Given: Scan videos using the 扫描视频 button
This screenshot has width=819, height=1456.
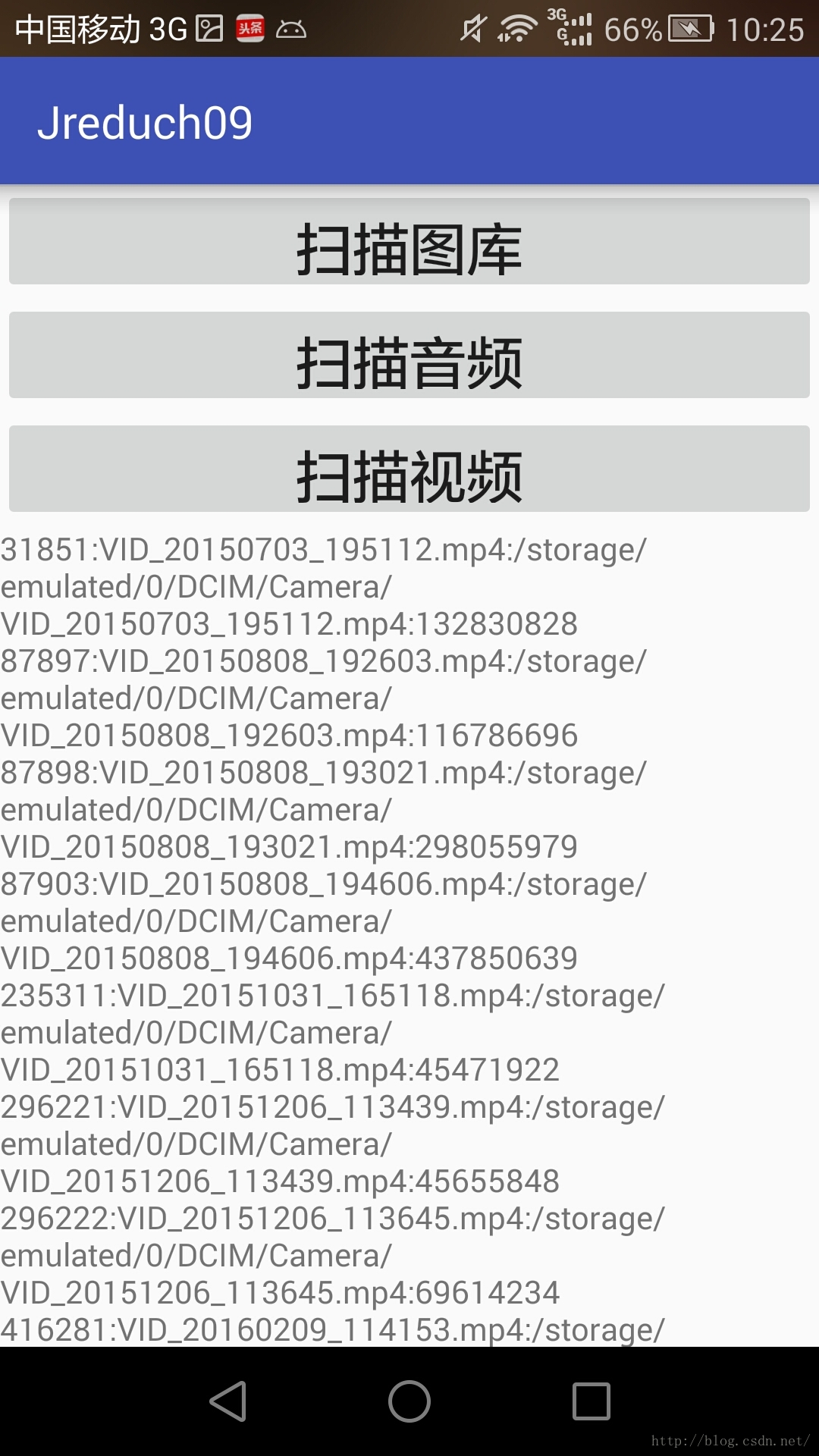Looking at the screenshot, I should (409, 469).
